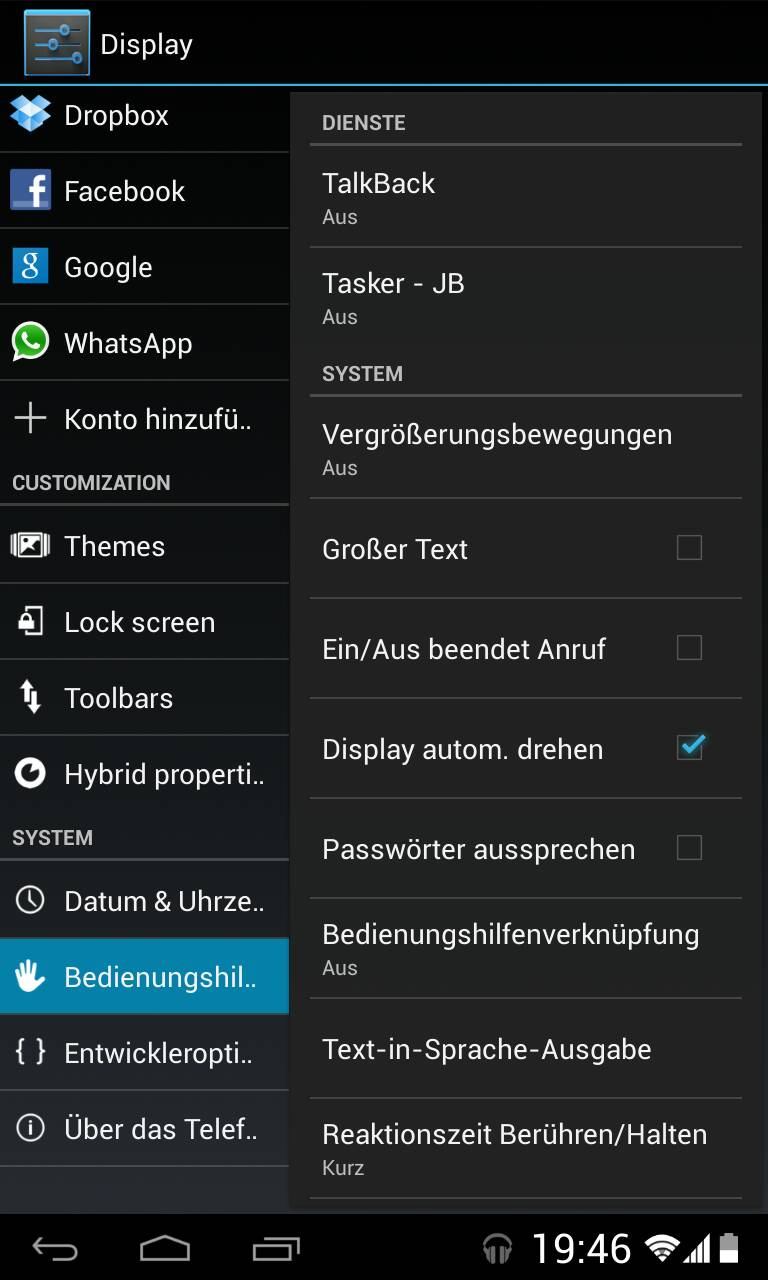Tap the system back button

55,1248
